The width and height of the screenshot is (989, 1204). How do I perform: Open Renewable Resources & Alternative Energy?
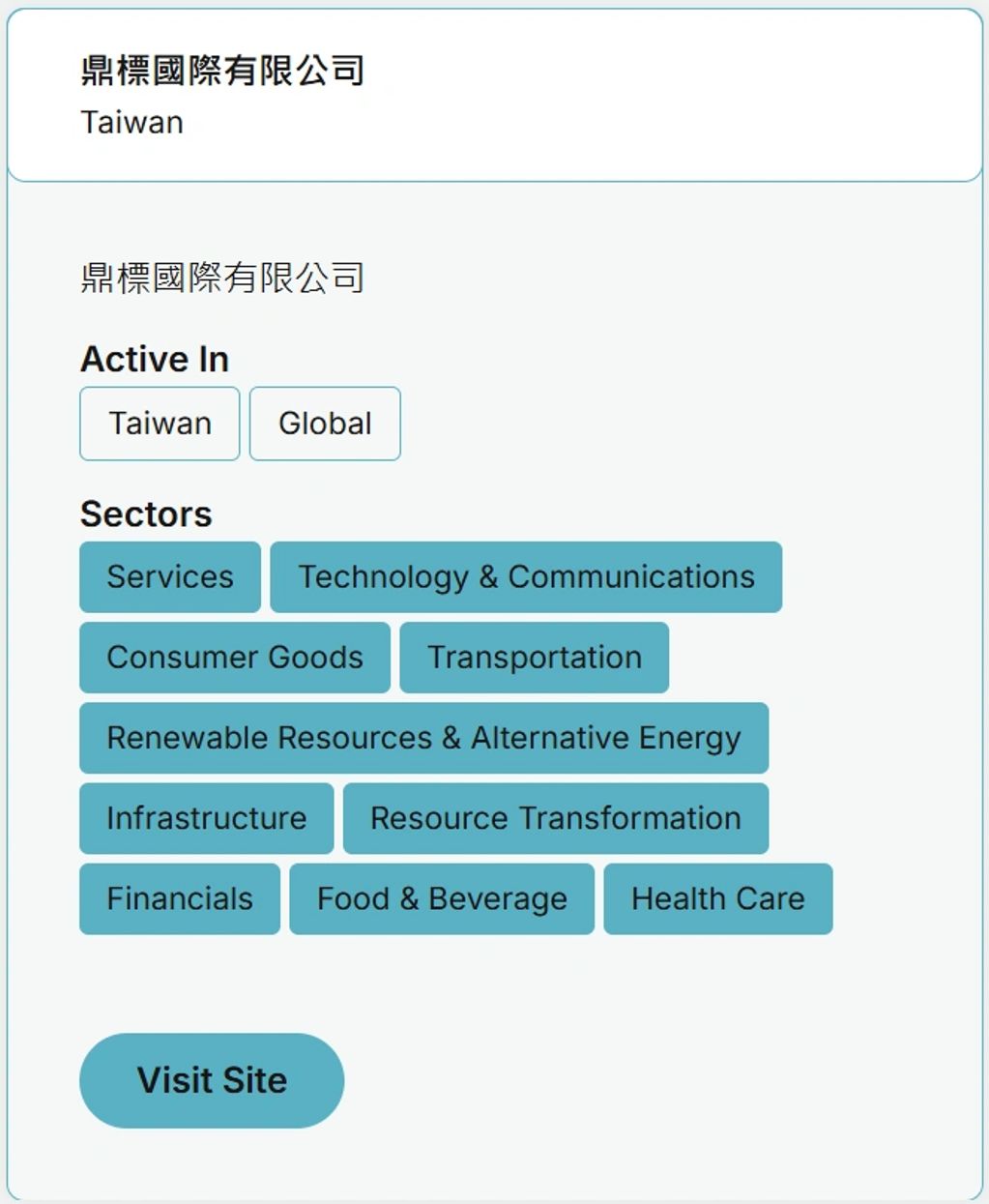[x=423, y=738]
